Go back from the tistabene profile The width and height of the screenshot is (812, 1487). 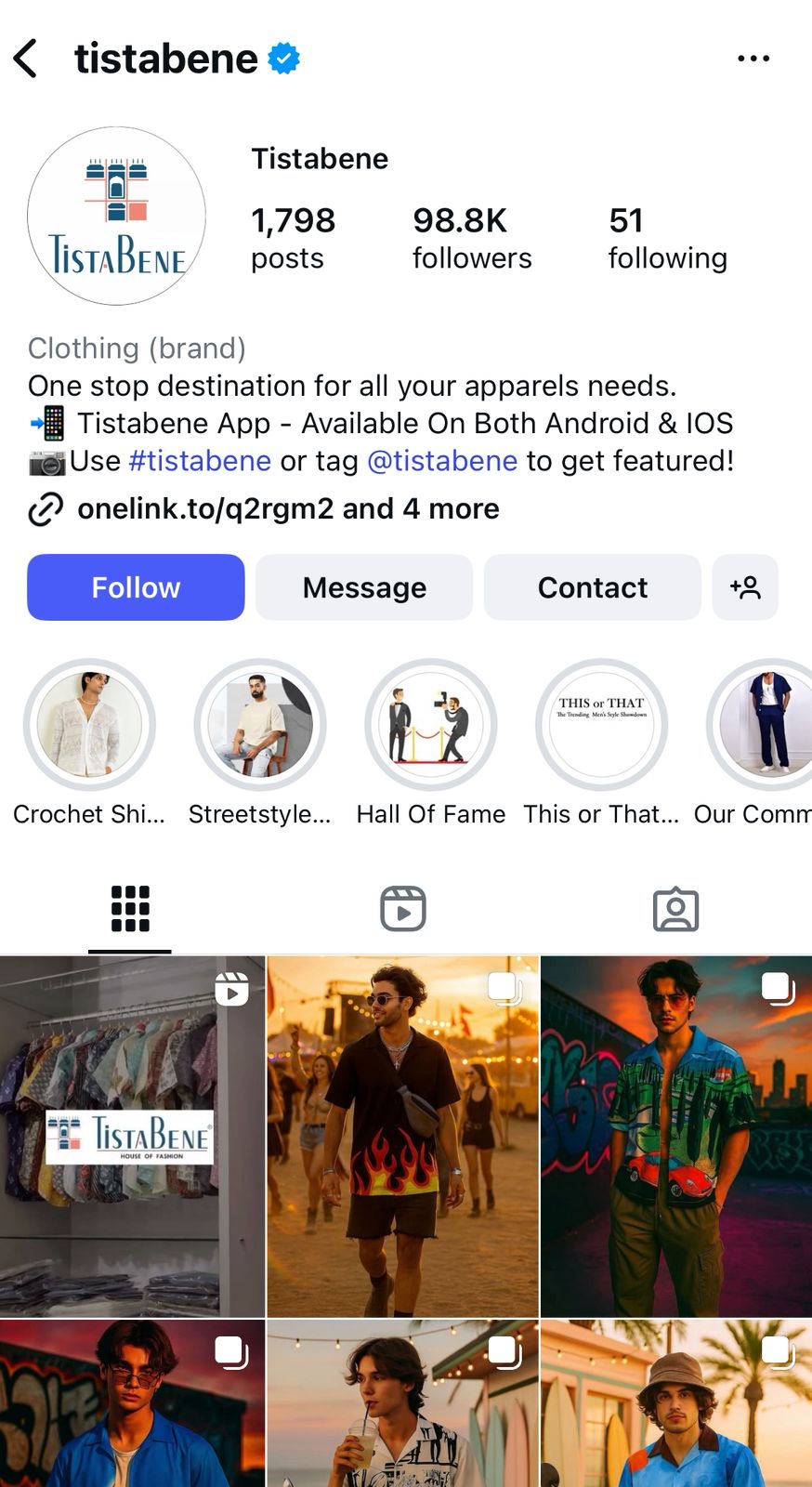pos(27,59)
